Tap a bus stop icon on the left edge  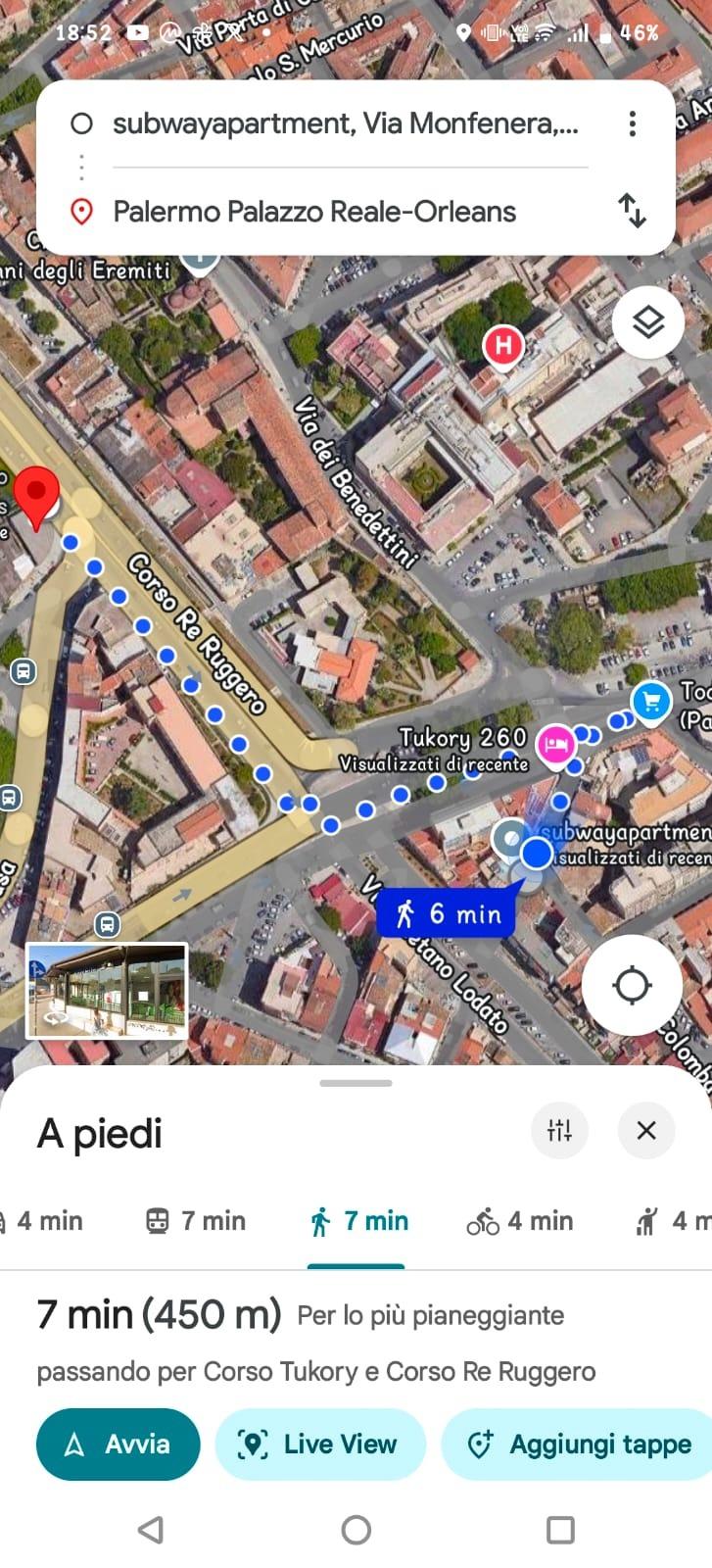[22, 671]
